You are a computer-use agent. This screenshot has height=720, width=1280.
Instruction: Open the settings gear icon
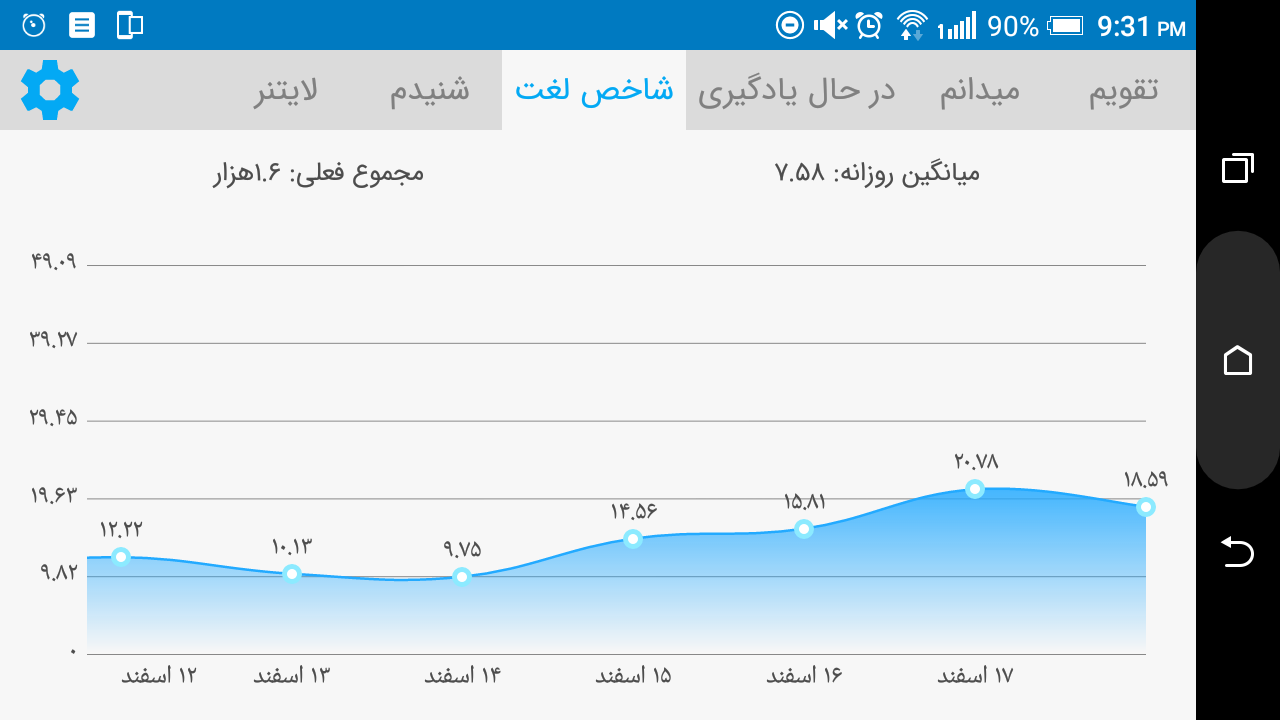(x=50, y=90)
